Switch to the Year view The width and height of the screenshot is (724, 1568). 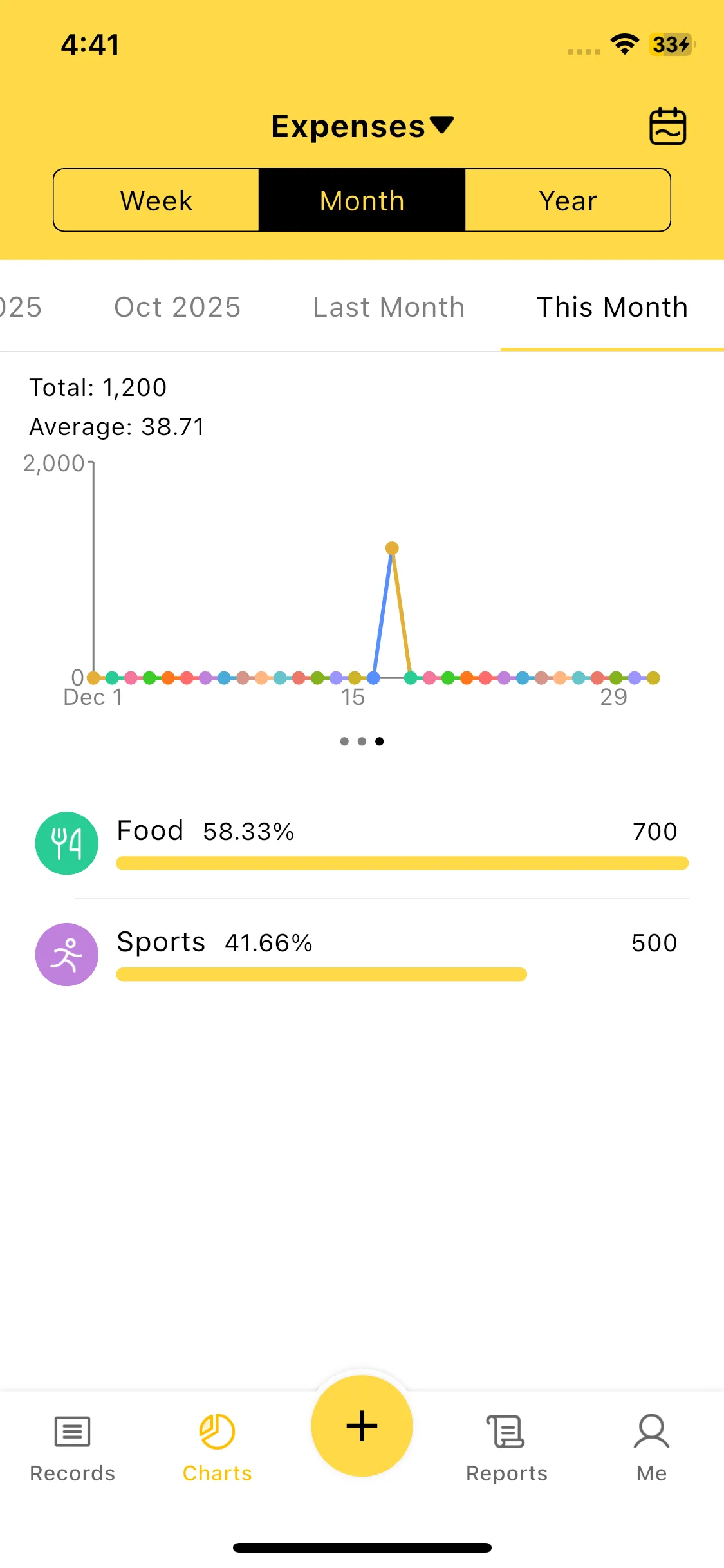coord(568,200)
